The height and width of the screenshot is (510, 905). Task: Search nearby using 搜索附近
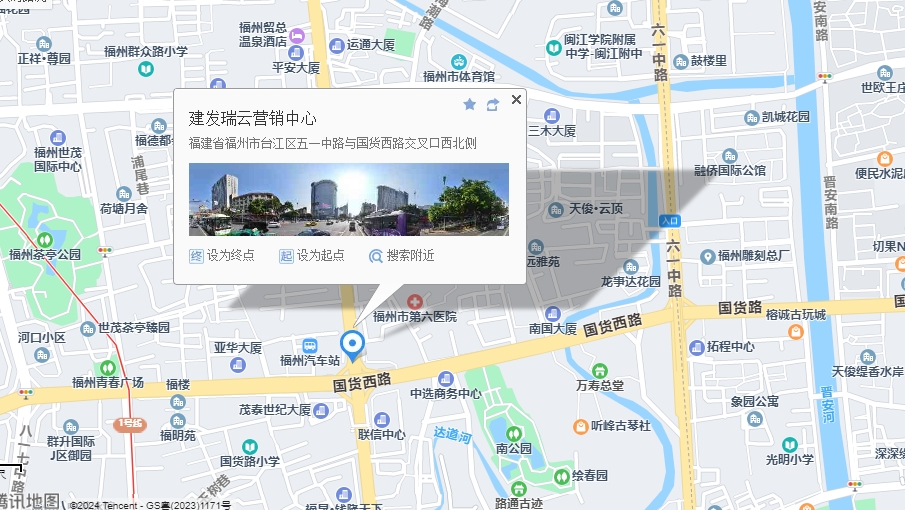coord(402,255)
